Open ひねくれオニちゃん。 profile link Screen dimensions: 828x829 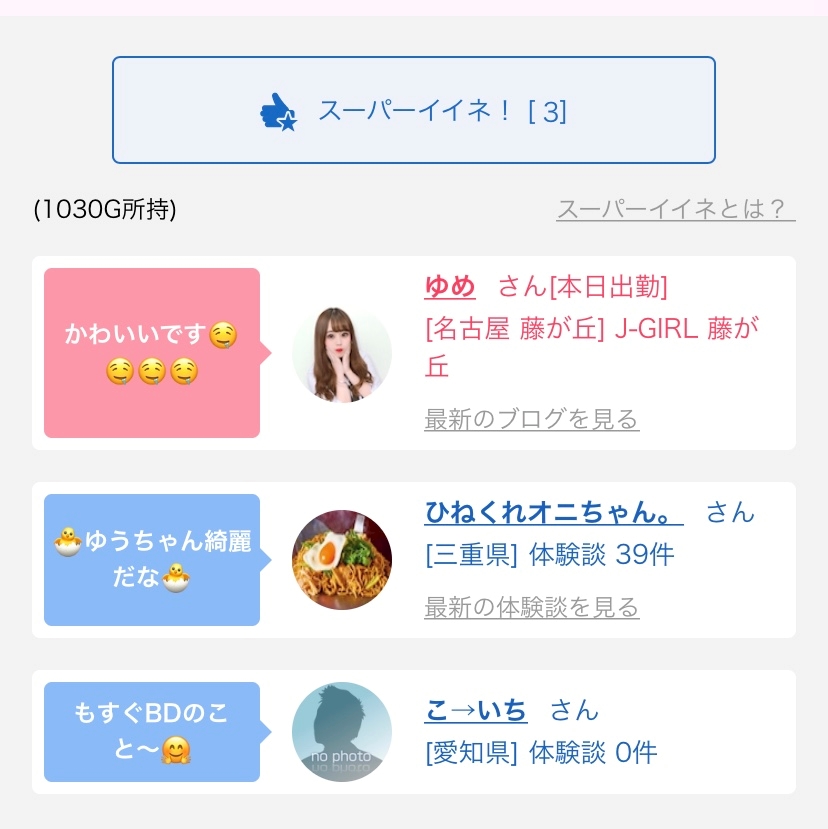554,512
